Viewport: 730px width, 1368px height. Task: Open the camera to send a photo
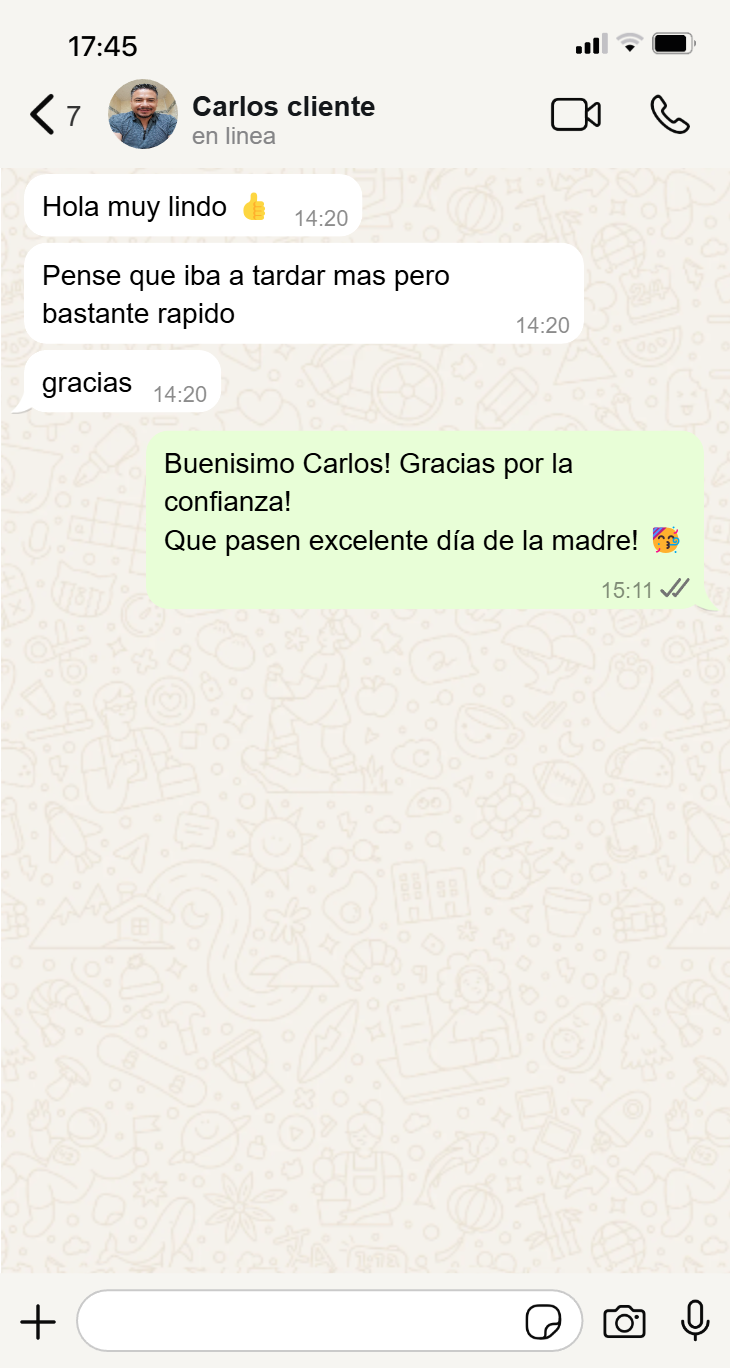click(624, 1322)
